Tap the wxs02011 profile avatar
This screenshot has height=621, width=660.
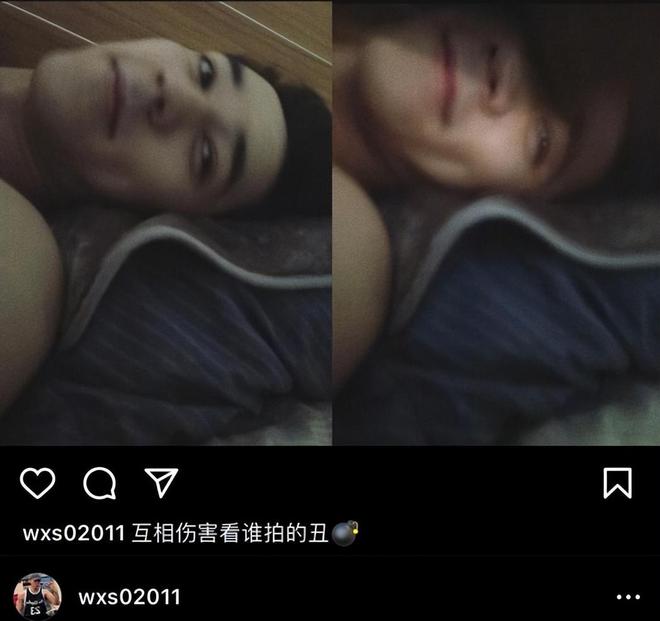(x=40, y=597)
